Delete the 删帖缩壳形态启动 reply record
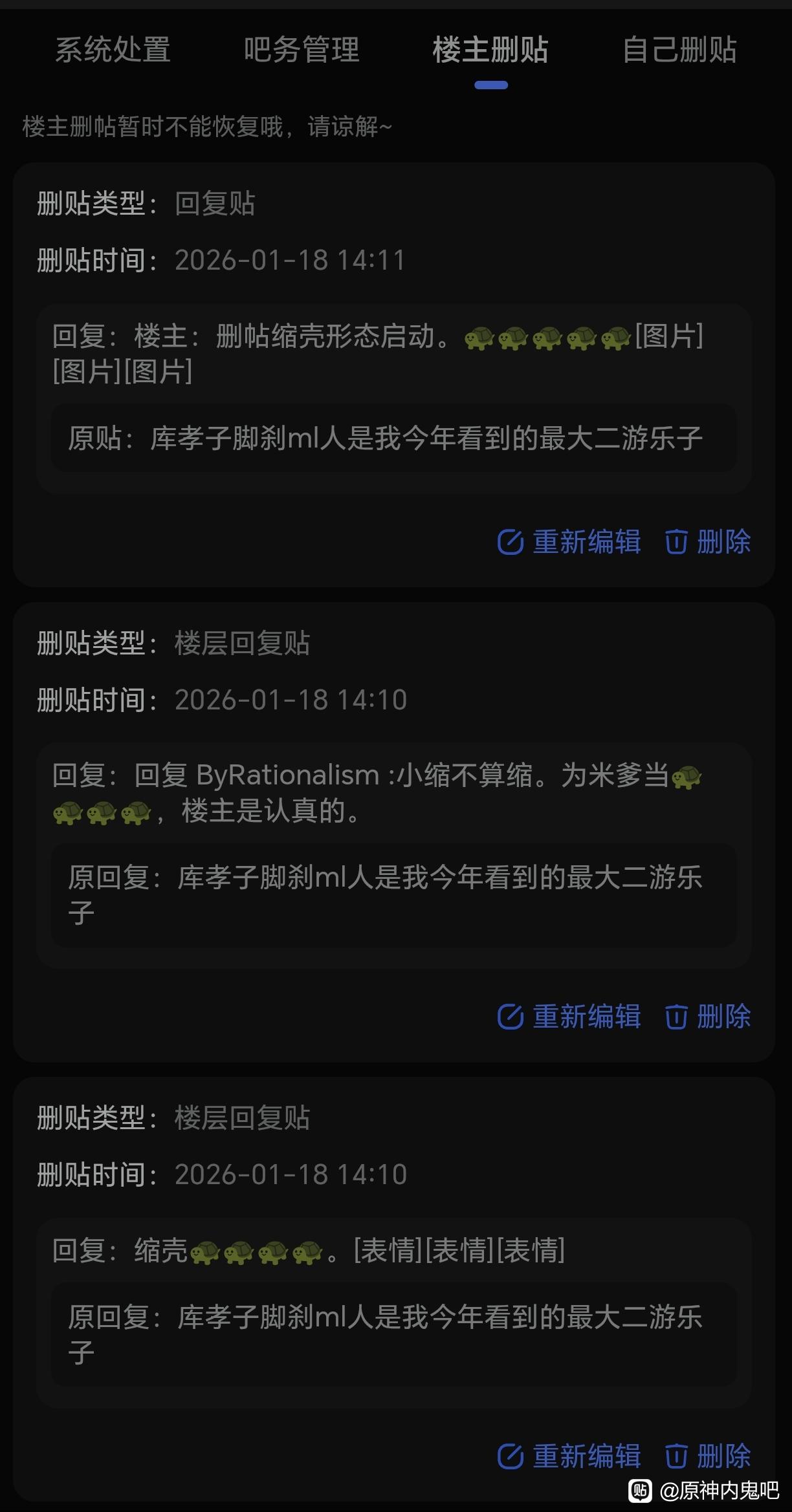The image size is (792, 1512). click(709, 542)
